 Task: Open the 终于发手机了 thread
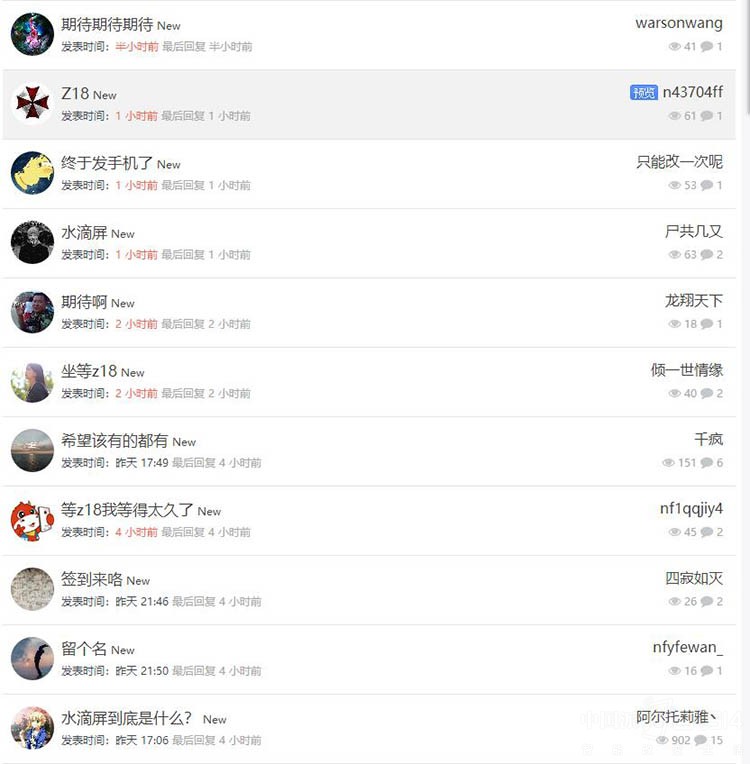(x=107, y=163)
